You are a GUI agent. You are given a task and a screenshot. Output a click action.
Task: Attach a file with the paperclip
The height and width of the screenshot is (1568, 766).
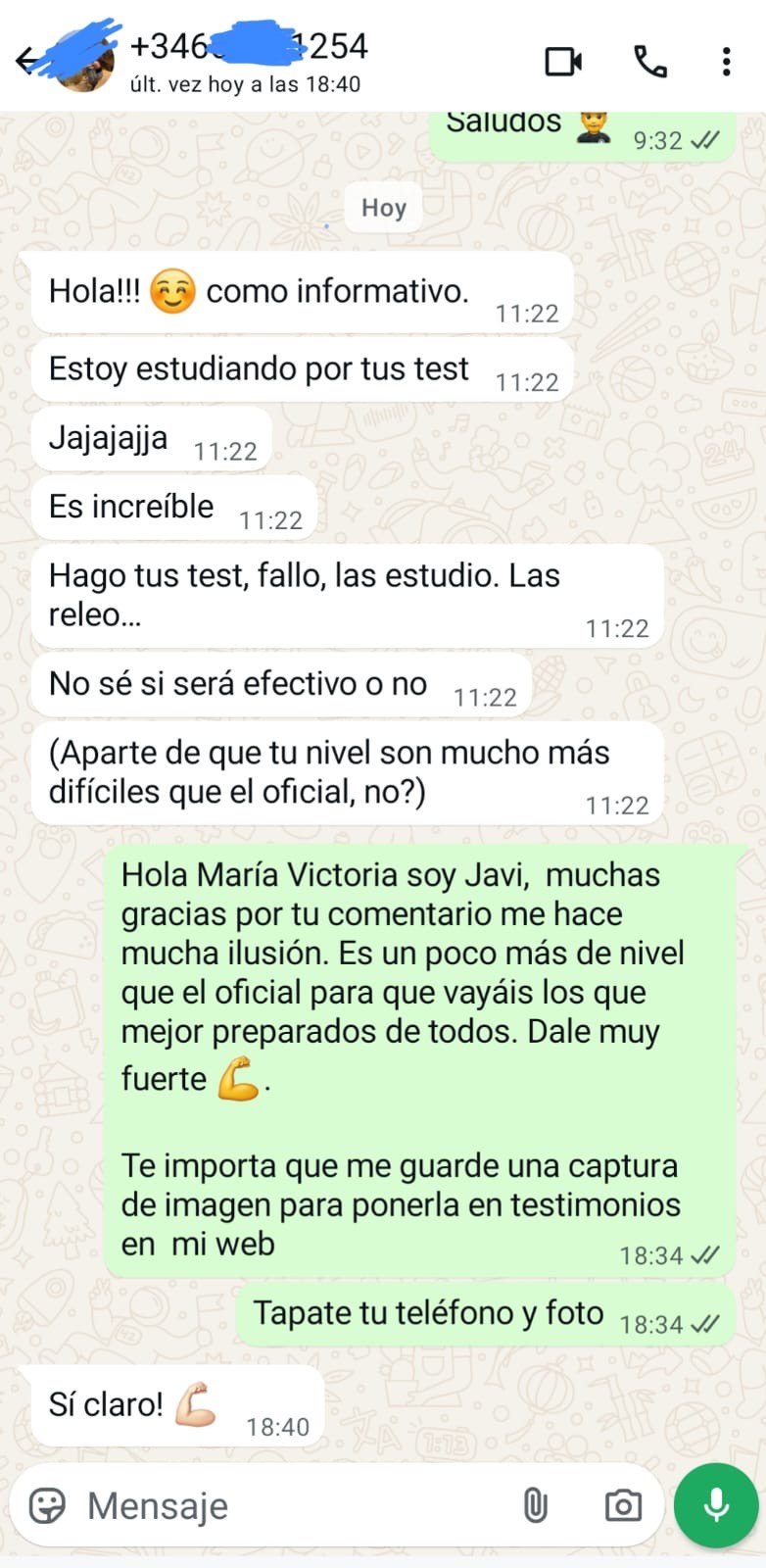point(535,1505)
